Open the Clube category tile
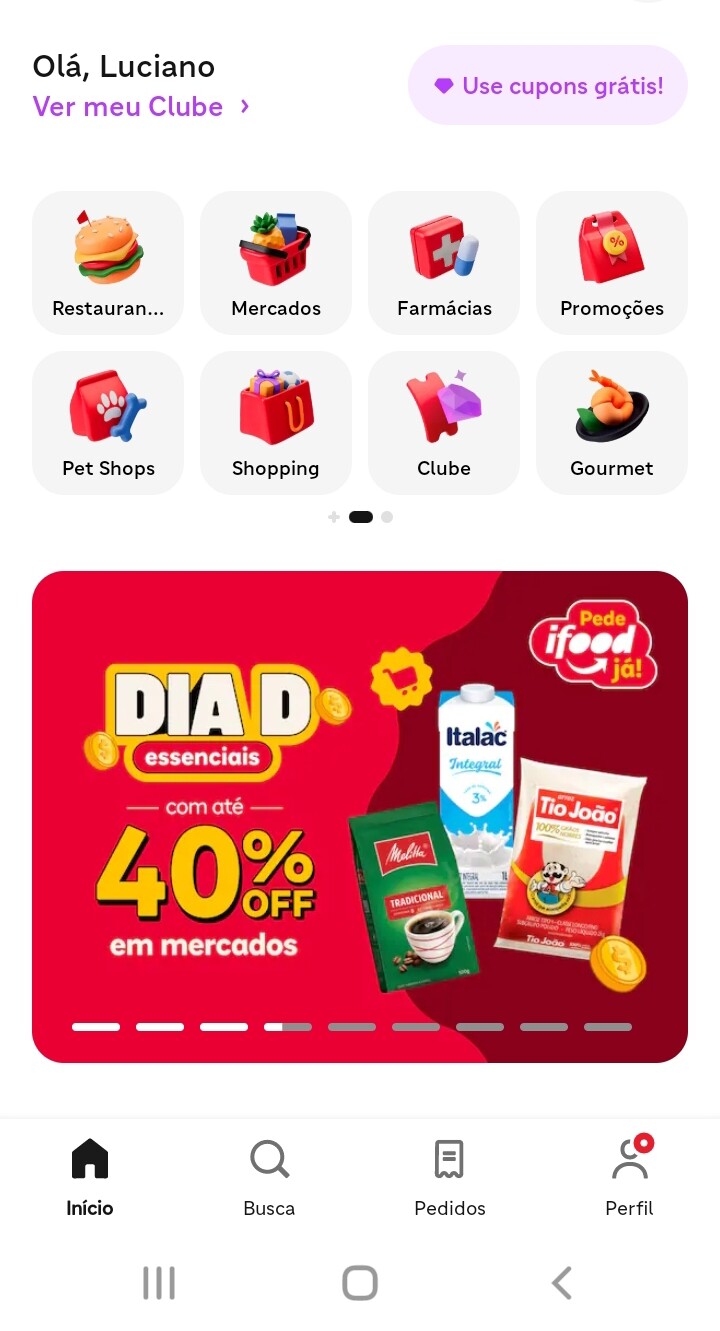The width and height of the screenshot is (720, 1331). coord(444,423)
